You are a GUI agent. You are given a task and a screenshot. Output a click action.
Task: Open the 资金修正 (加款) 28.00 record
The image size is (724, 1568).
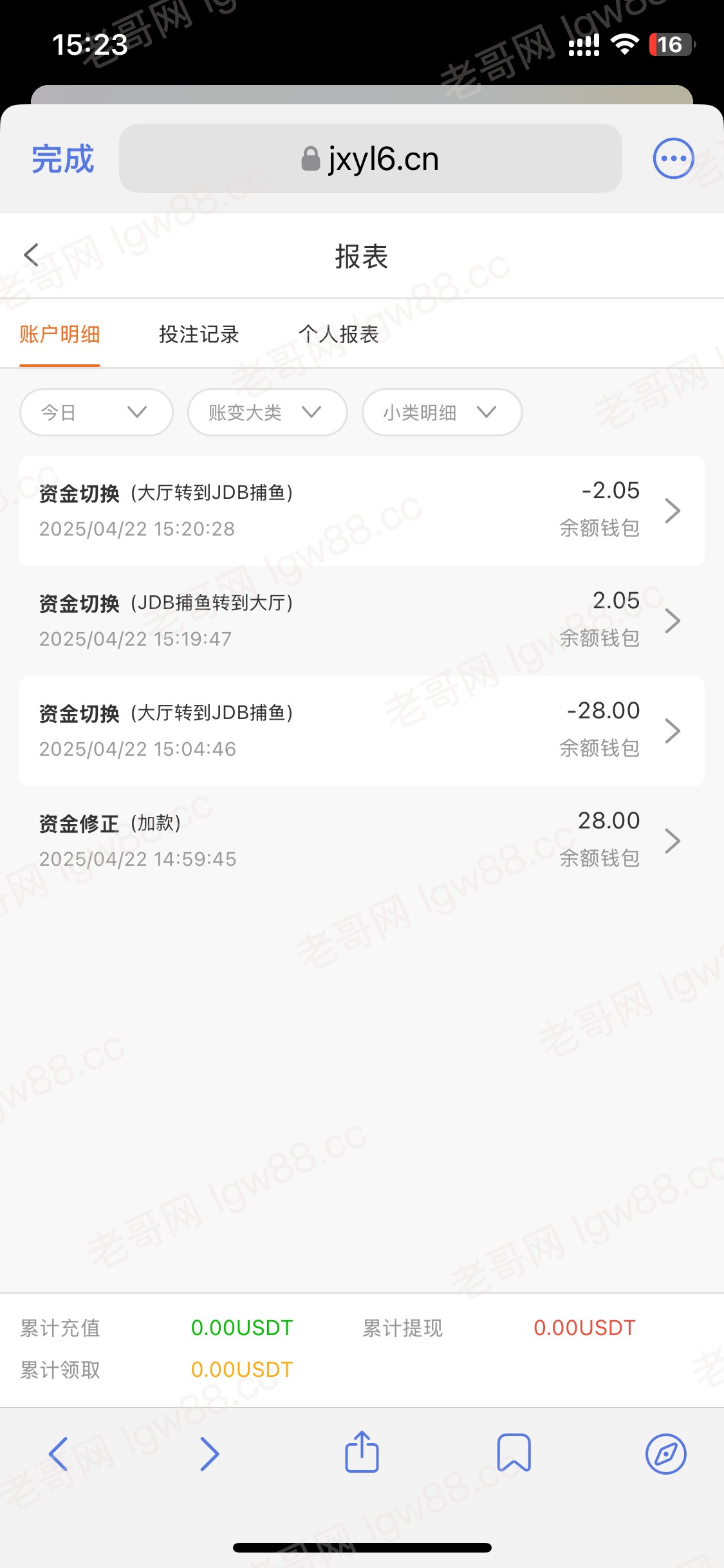tap(362, 841)
